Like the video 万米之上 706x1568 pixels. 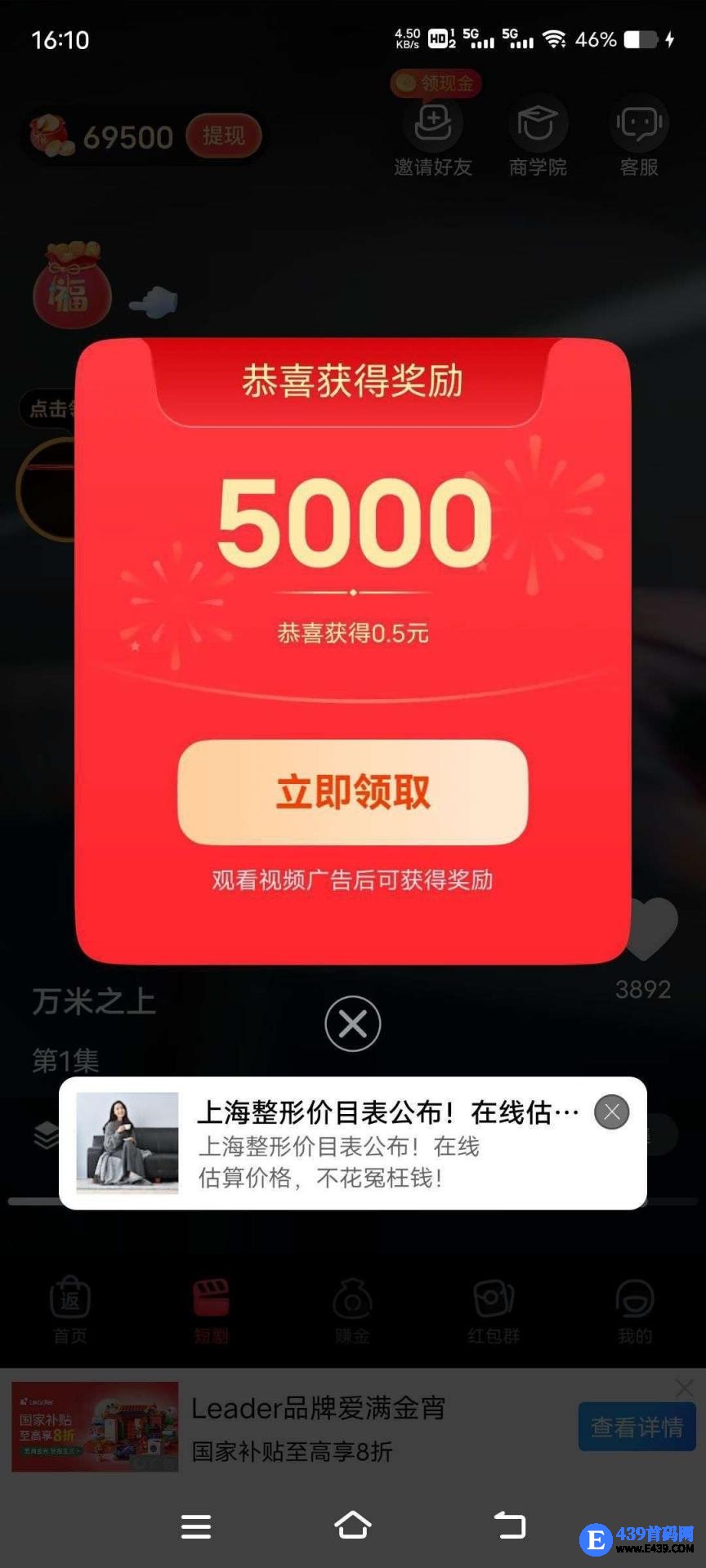646,929
